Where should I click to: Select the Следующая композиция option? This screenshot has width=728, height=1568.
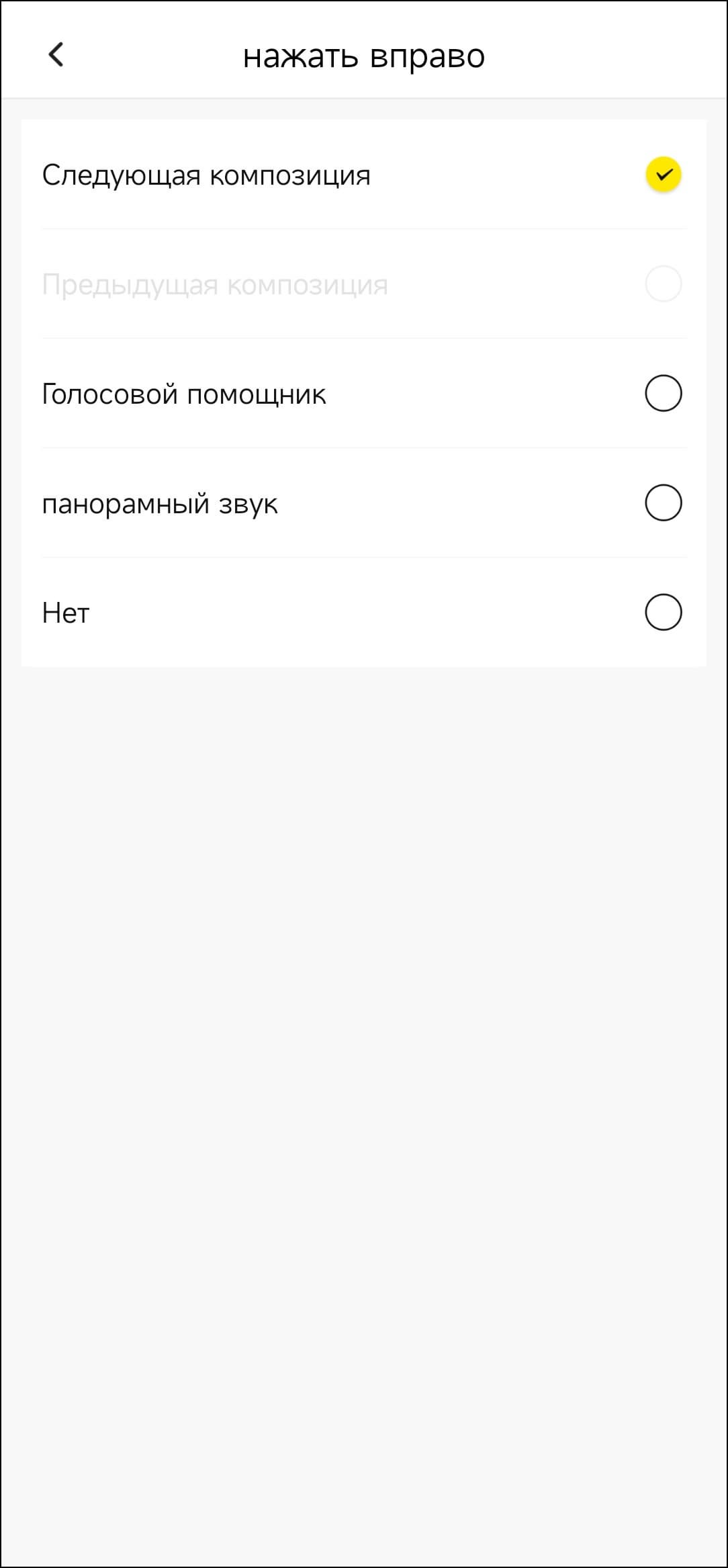(363, 175)
